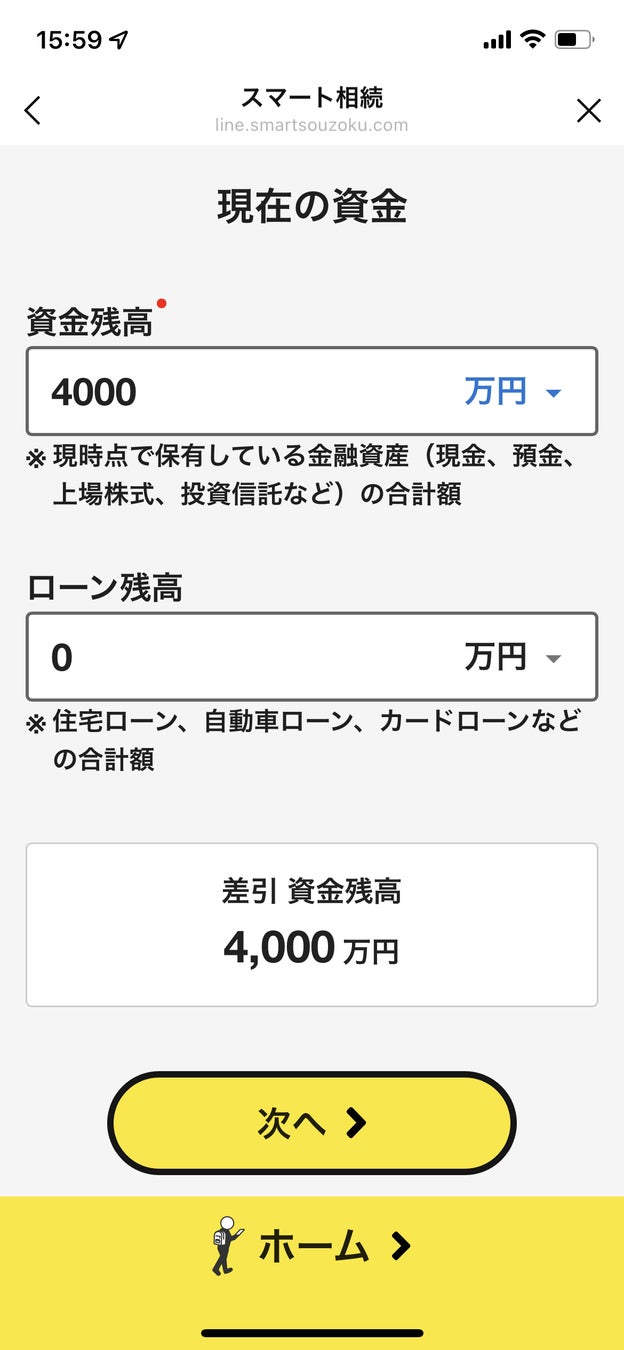Proceed with the 次へ button
Image resolution: width=624 pixels, height=1350 pixels.
312,1123
